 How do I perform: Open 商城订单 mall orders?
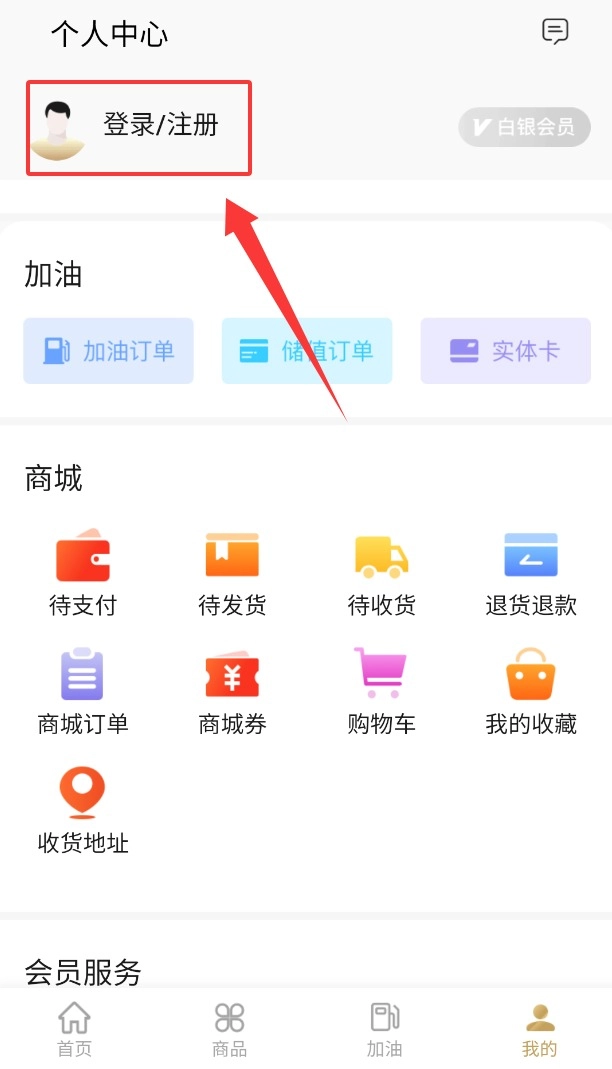83,692
